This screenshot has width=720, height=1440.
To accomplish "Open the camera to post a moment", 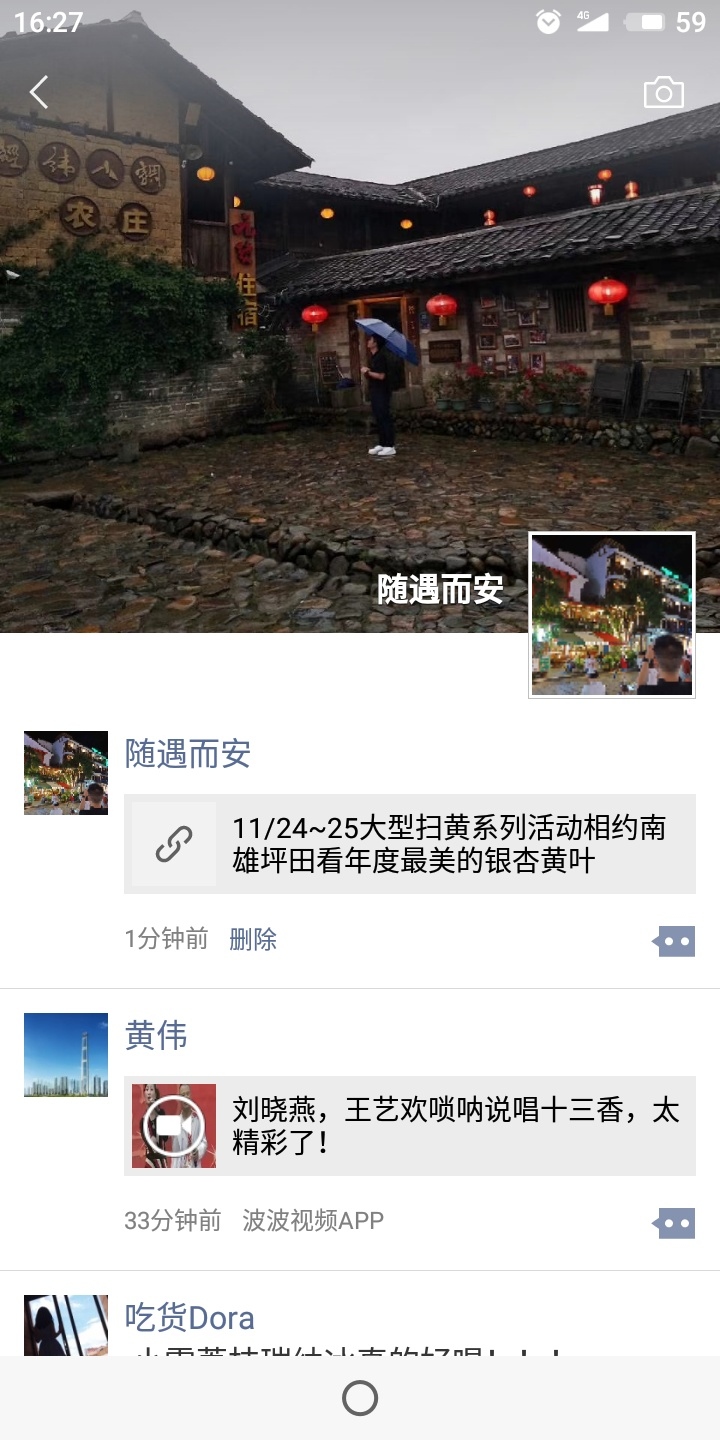I will point(663,93).
